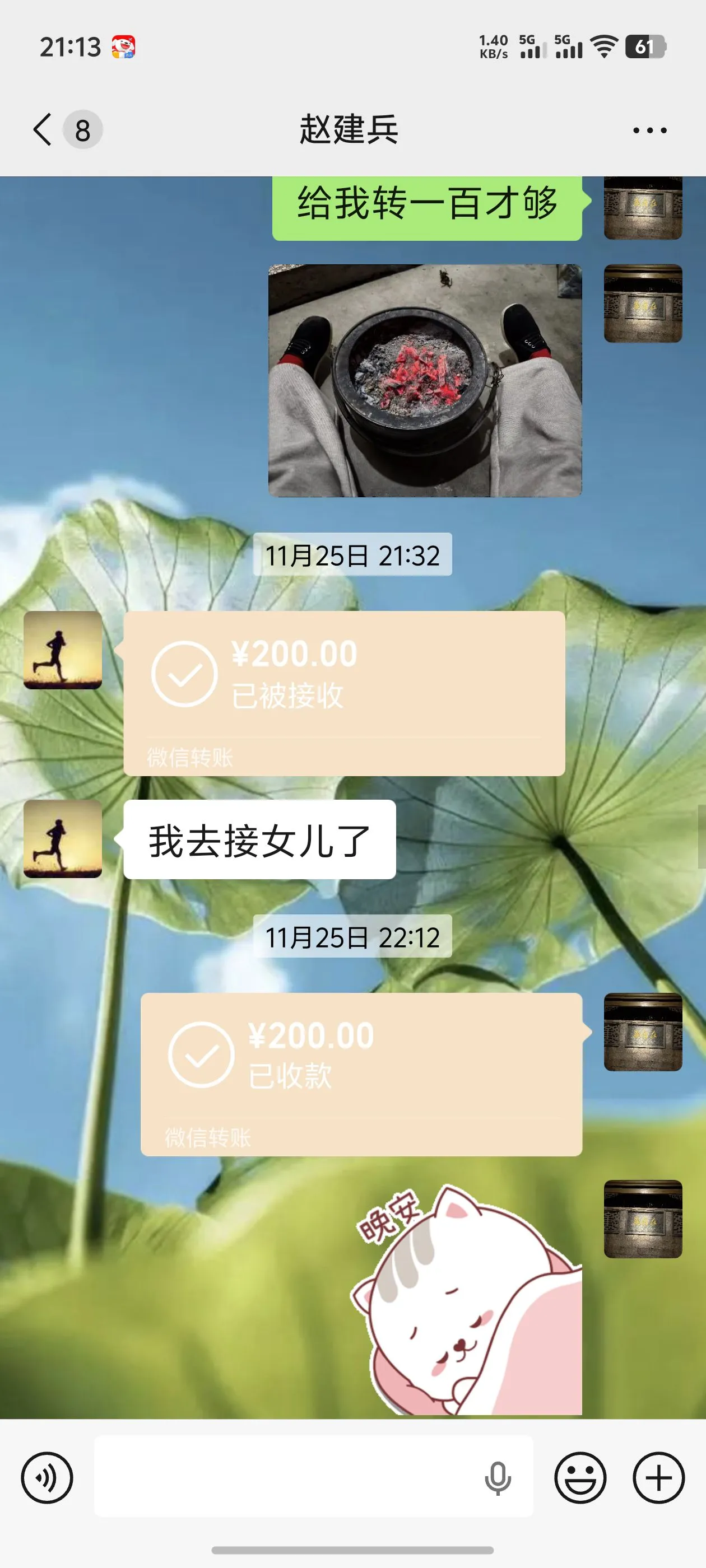Open 赵建兵's avatar beside 我去接女儿了
The height and width of the screenshot is (1568, 706).
point(63,839)
